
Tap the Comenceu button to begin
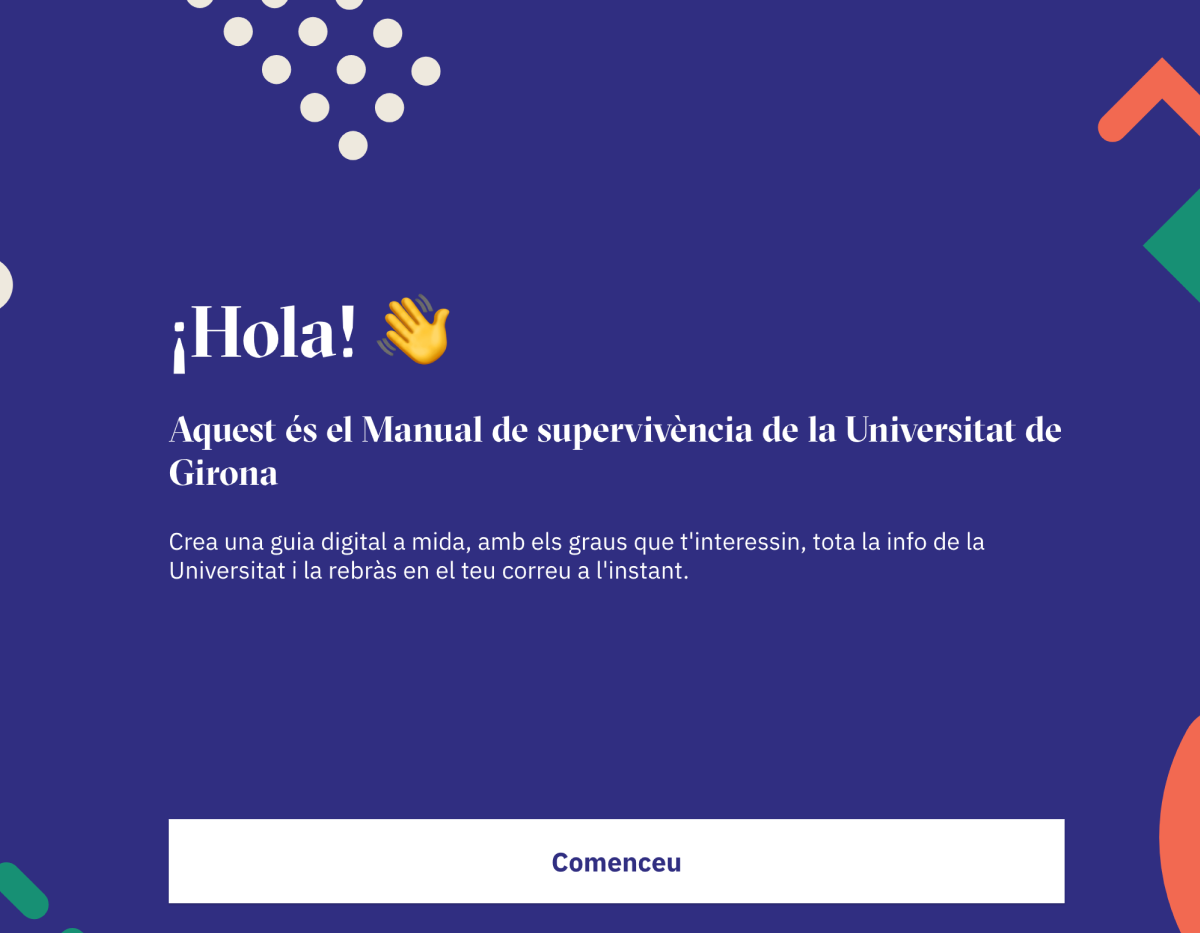point(616,861)
